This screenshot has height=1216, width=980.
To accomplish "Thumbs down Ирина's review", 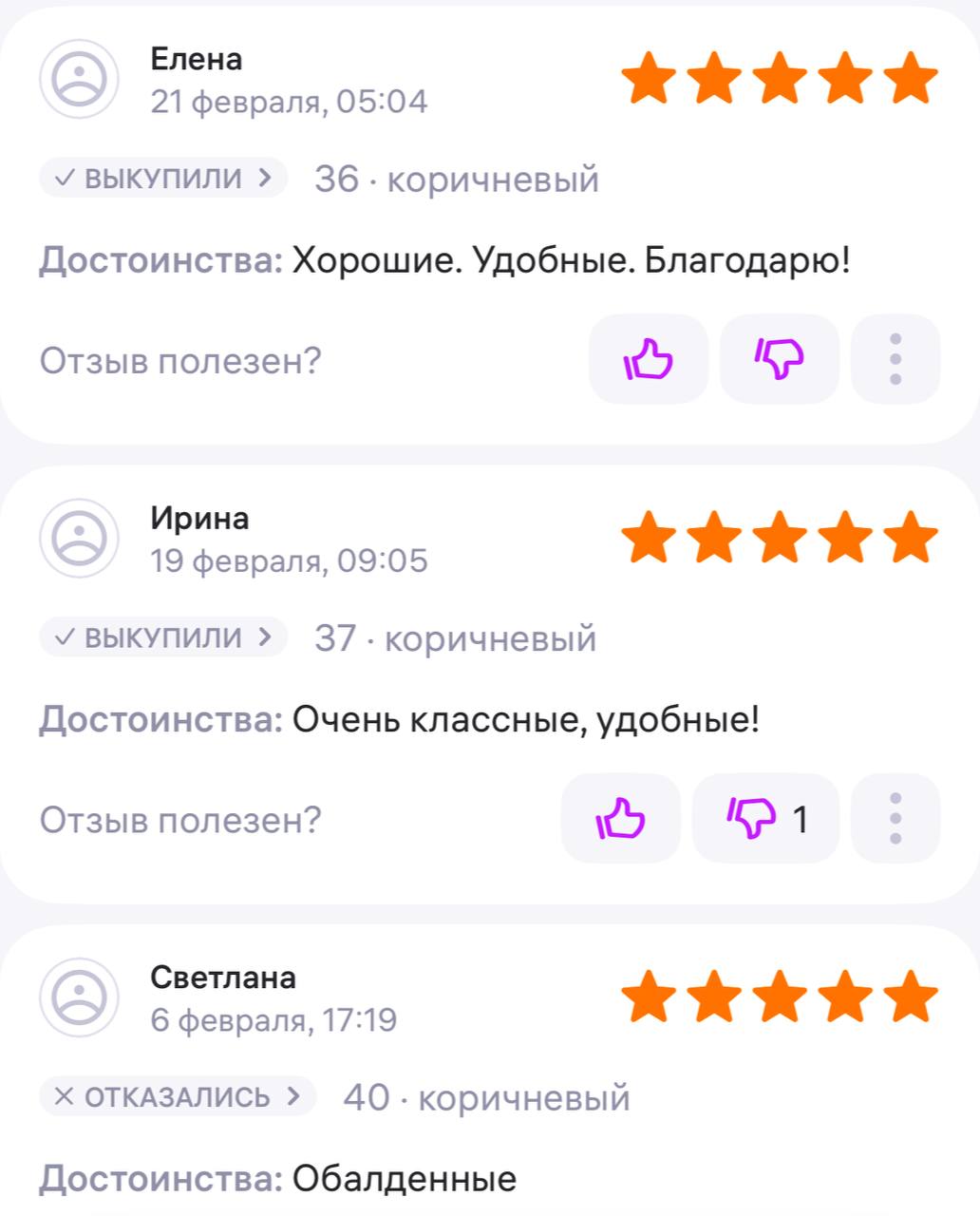I will [765, 819].
